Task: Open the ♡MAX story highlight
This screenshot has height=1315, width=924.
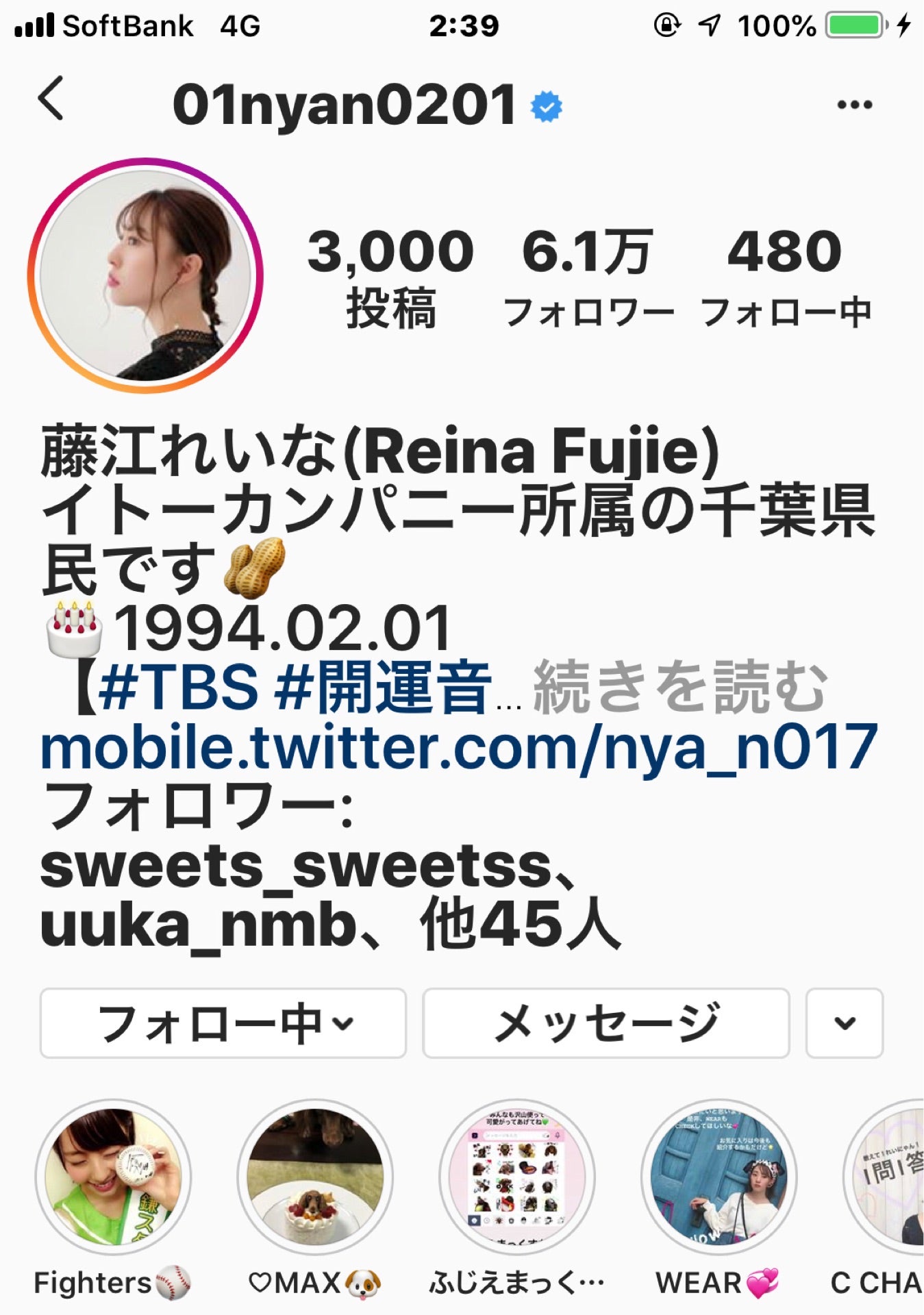Action: pos(315,1178)
